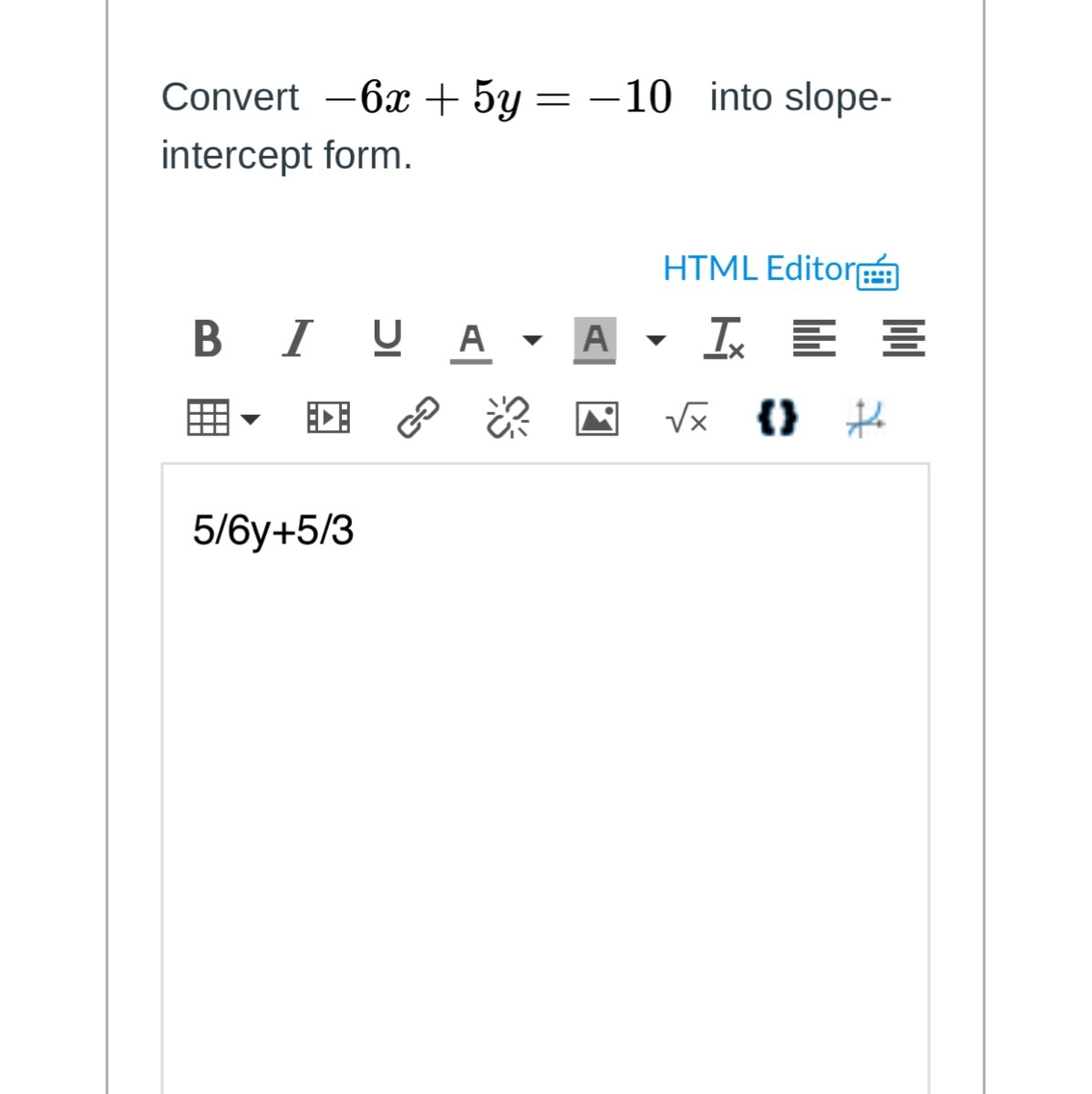Clear text formatting
Screen dimensions: 1092x1094
[724, 339]
